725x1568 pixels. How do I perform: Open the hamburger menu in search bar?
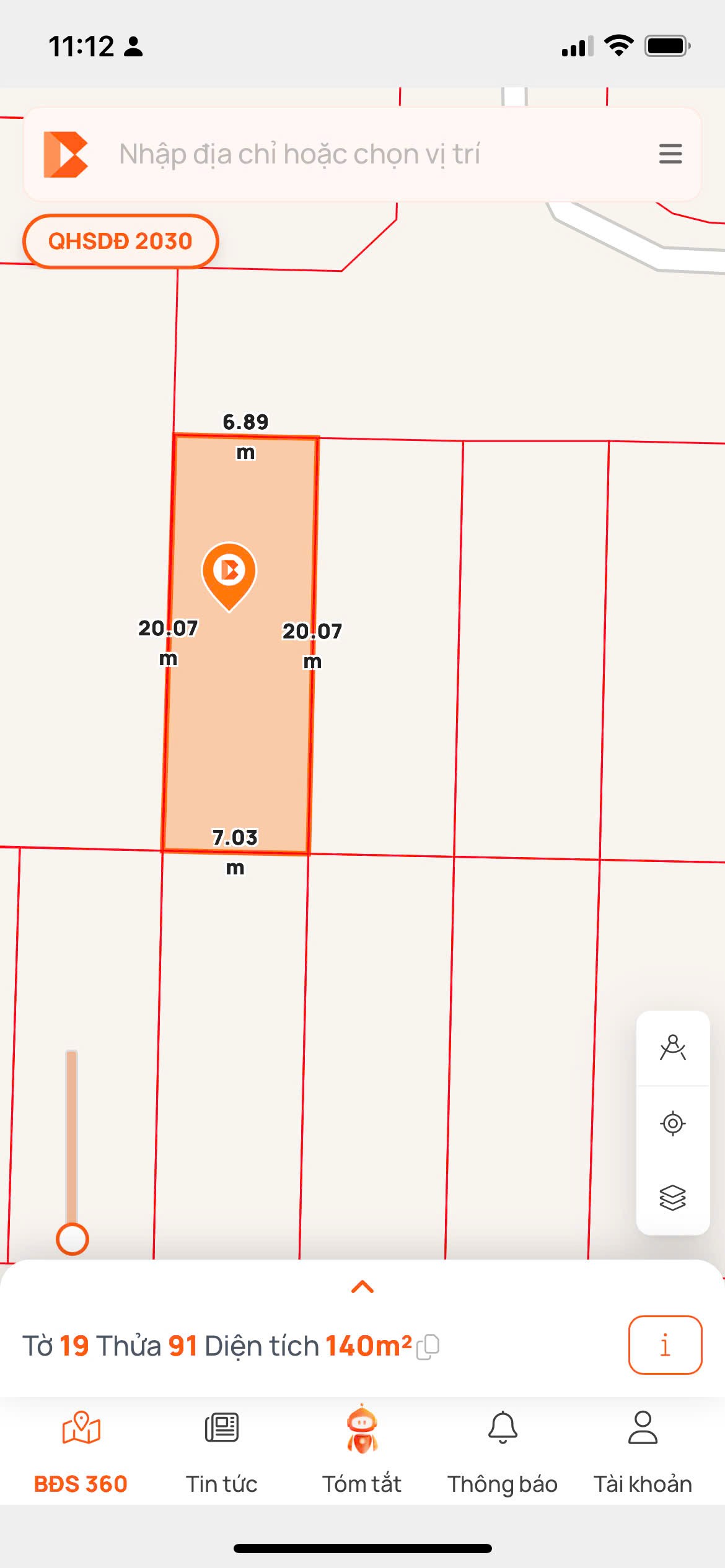coord(670,154)
